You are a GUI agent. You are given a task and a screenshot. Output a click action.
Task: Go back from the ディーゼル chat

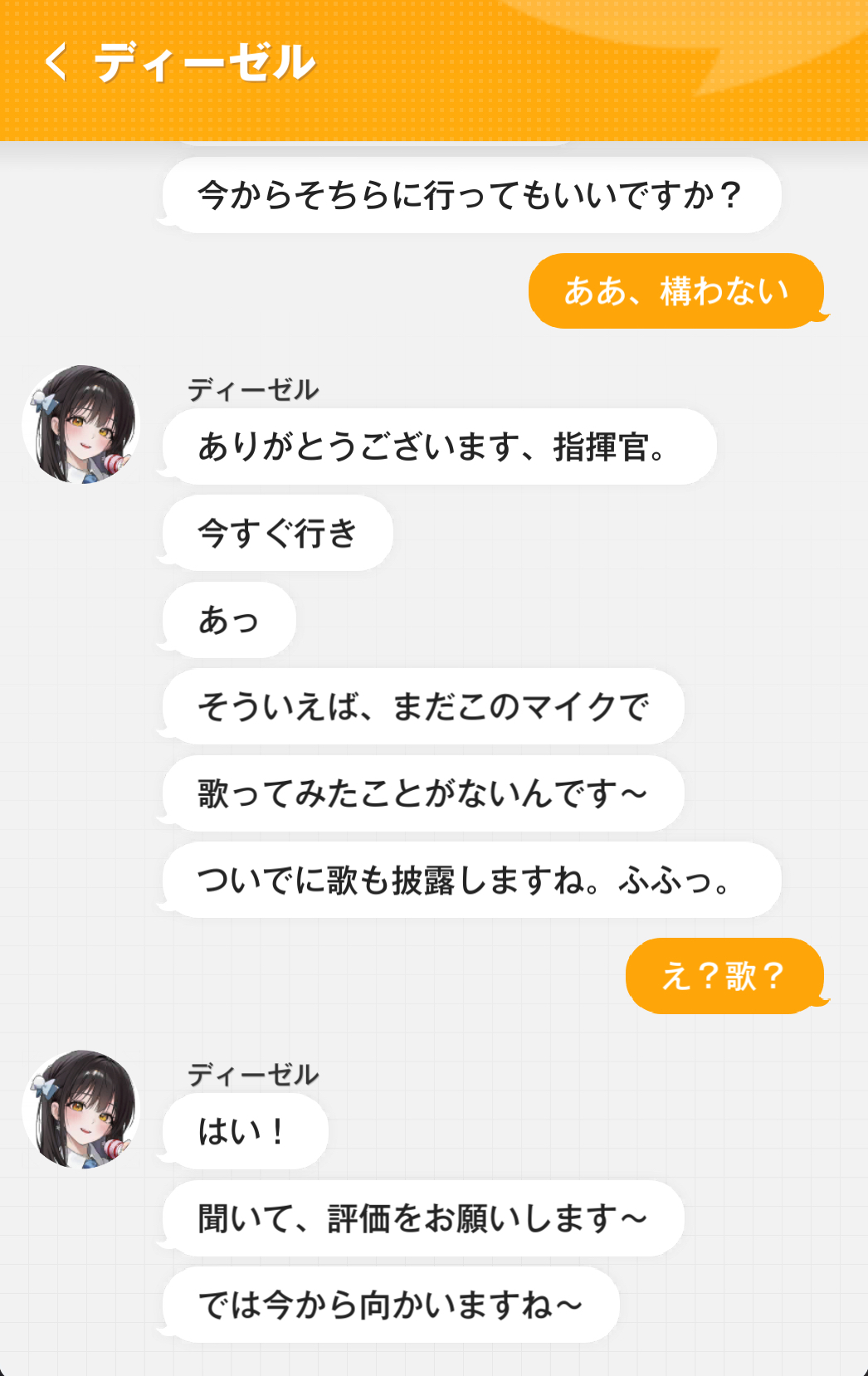tap(56, 62)
